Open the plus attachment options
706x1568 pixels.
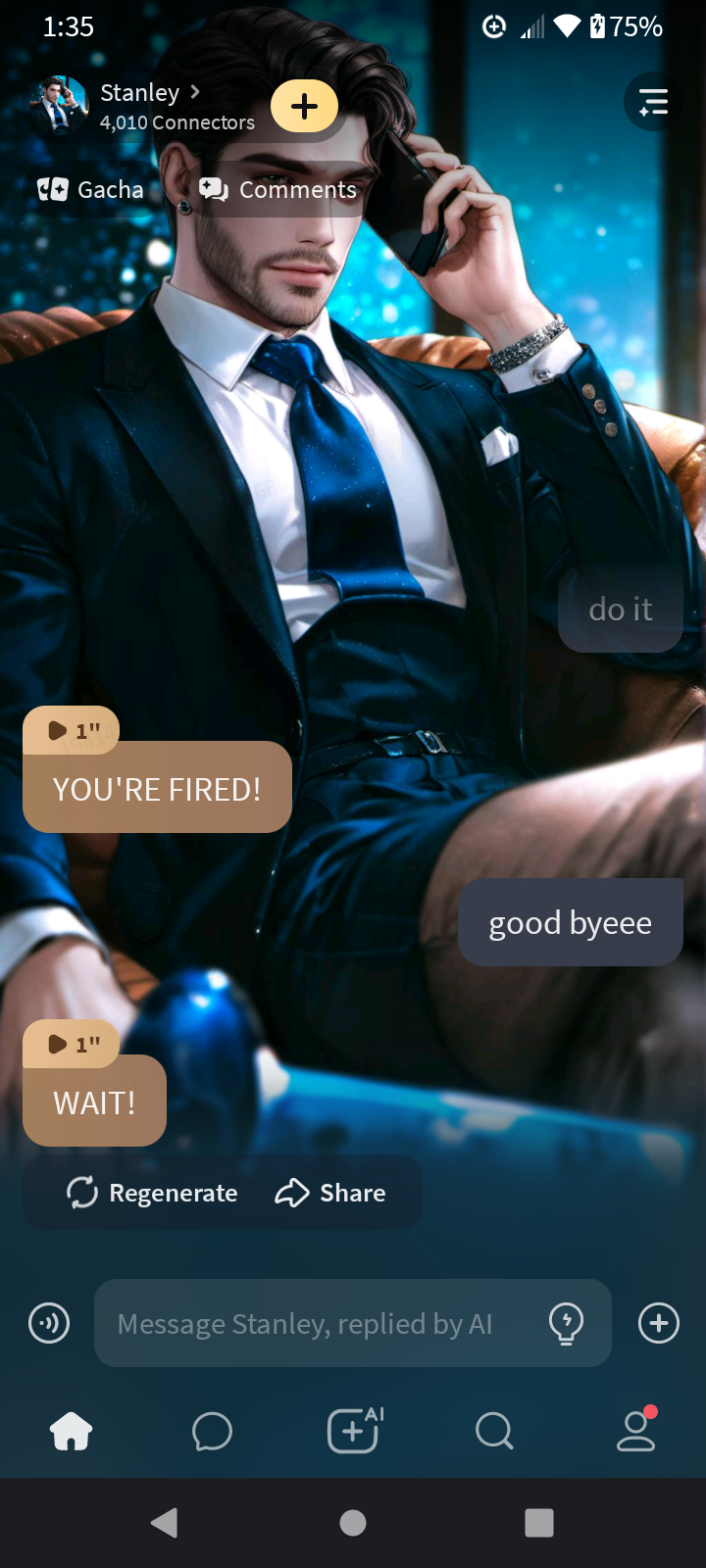(658, 1323)
